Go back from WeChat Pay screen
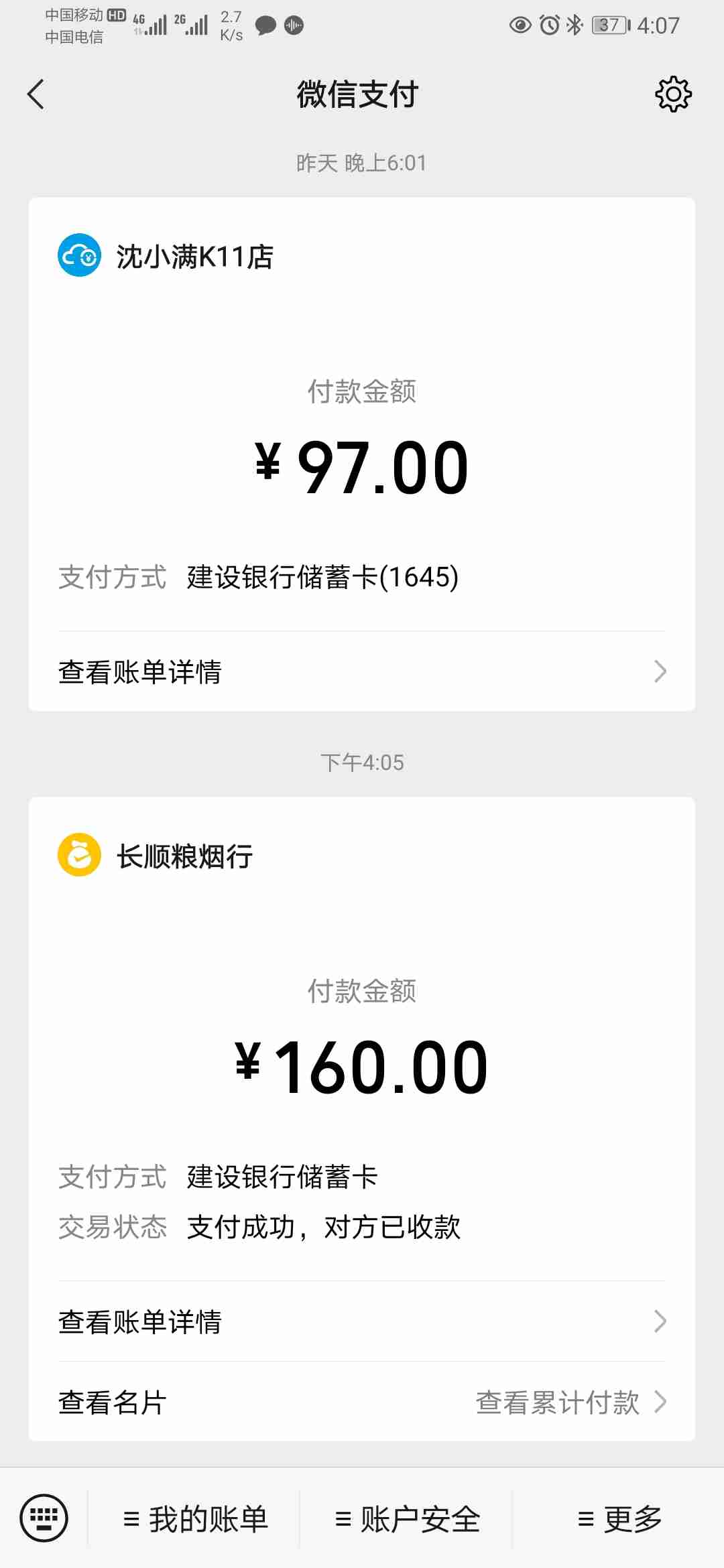The height and width of the screenshot is (1568, 724). [x=36, y=94]
